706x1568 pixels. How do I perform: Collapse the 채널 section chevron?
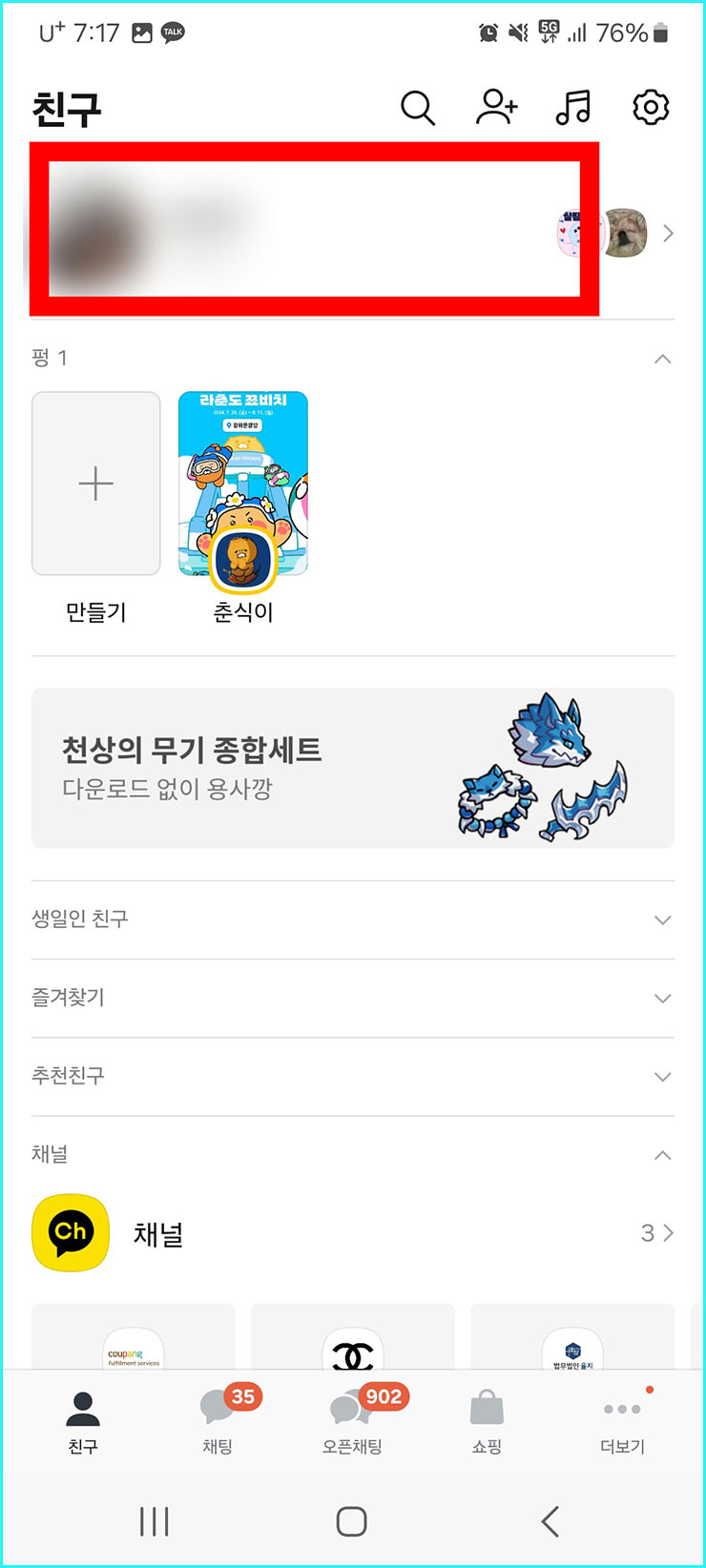pyautogui.click(x=663, y=1155)
